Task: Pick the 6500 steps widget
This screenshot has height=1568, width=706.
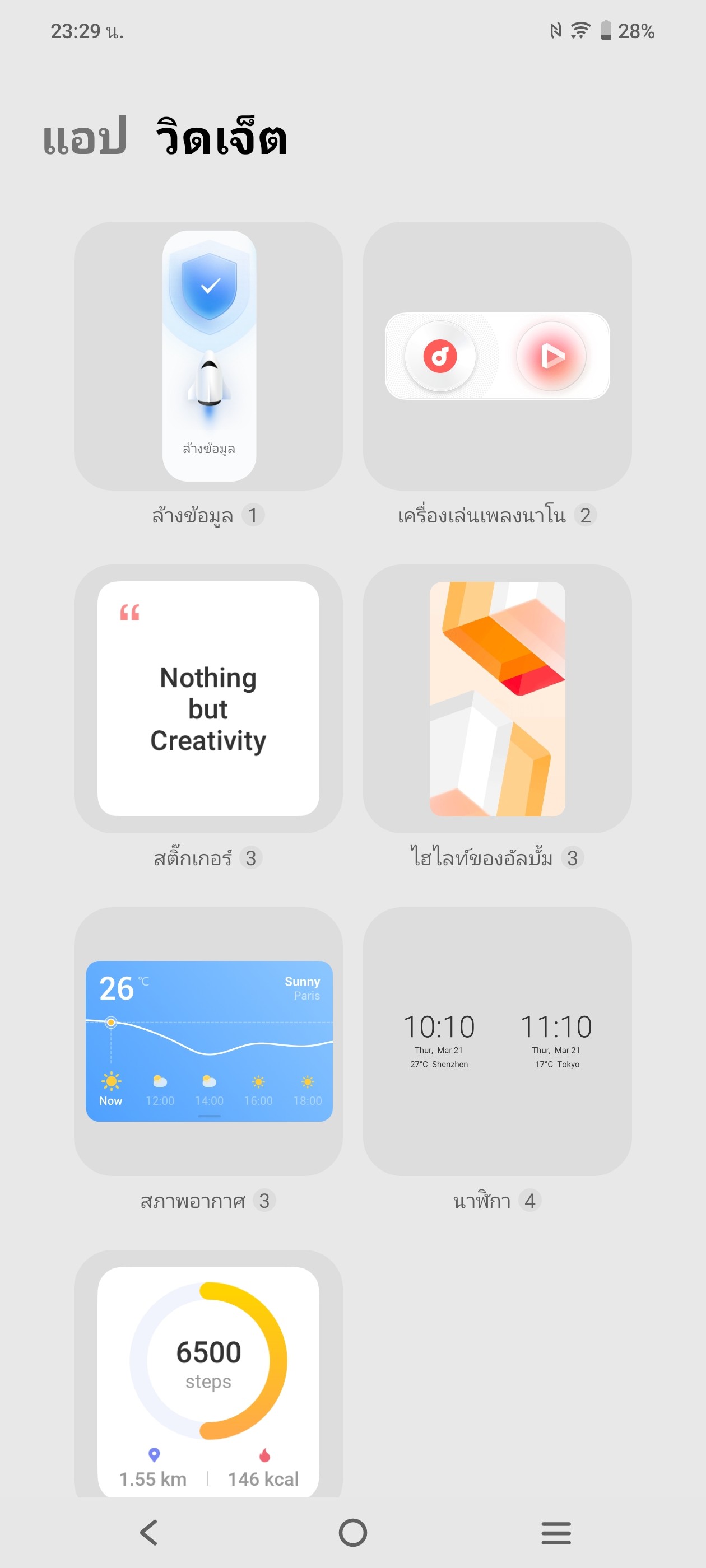Action: tap(208, 1376)
